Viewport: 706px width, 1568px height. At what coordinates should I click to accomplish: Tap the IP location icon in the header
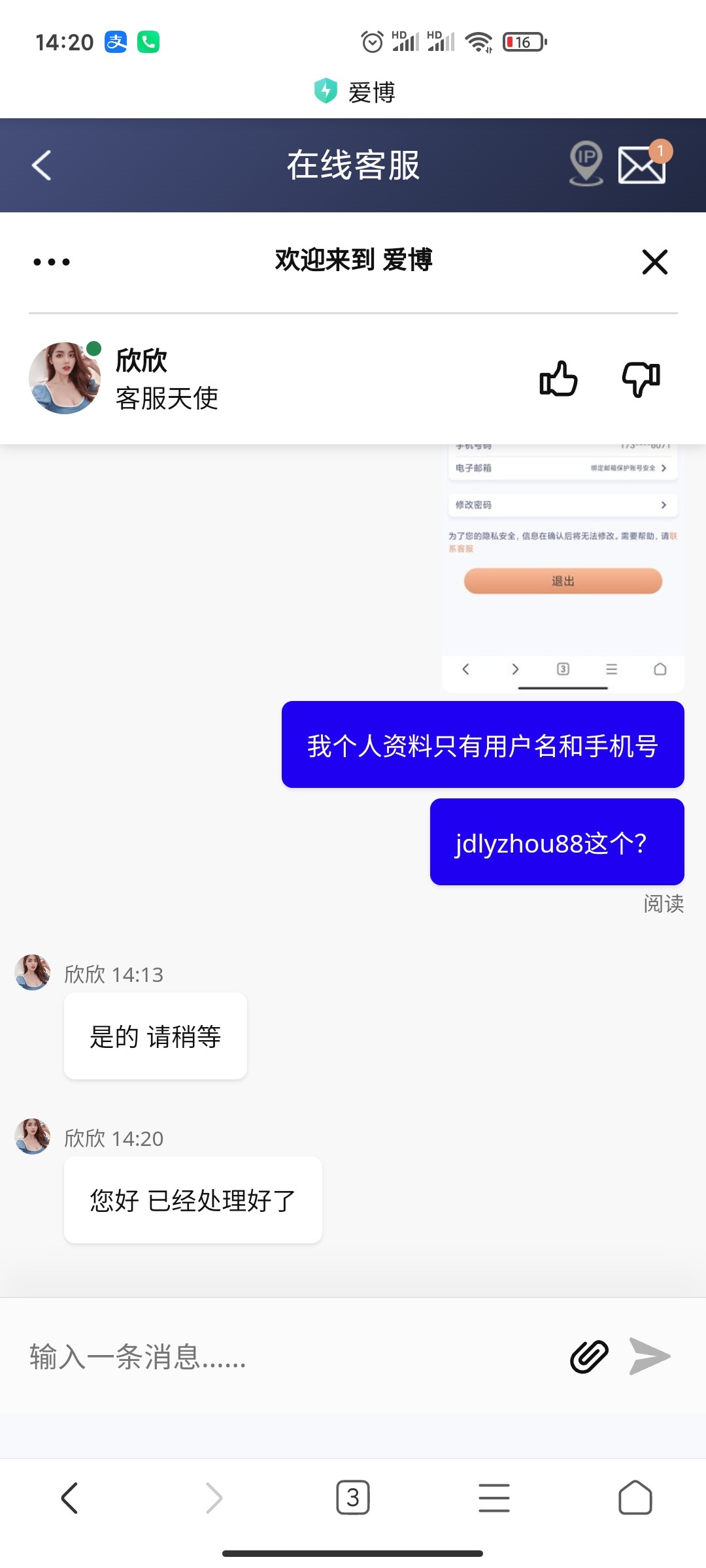click(586, 163)
